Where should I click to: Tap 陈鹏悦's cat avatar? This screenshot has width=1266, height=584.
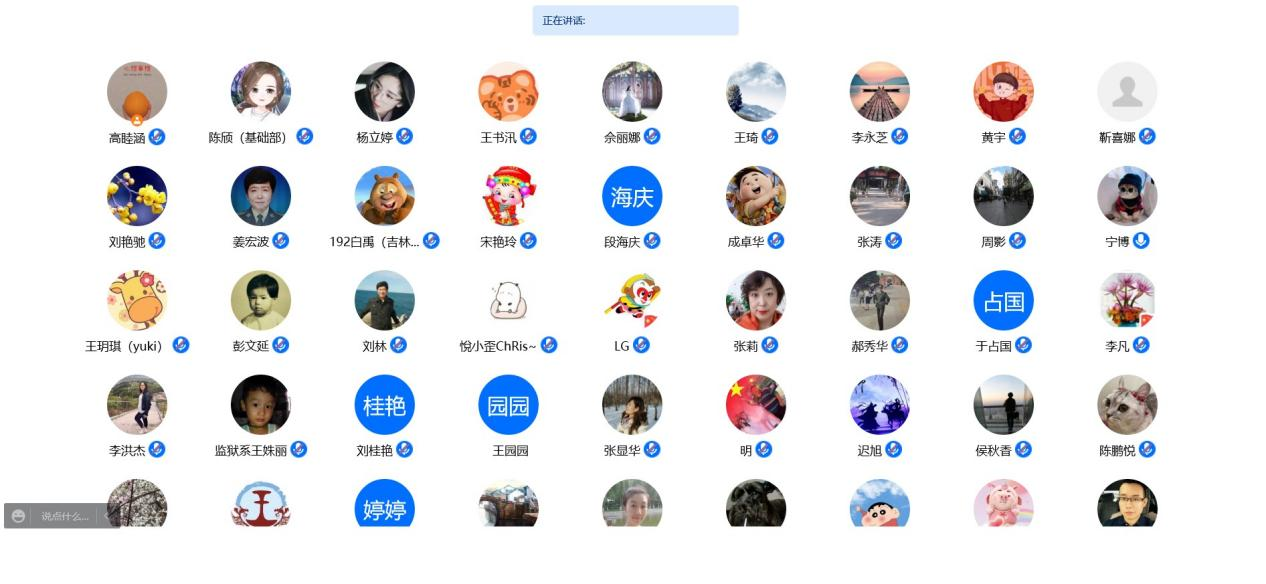1127,405
